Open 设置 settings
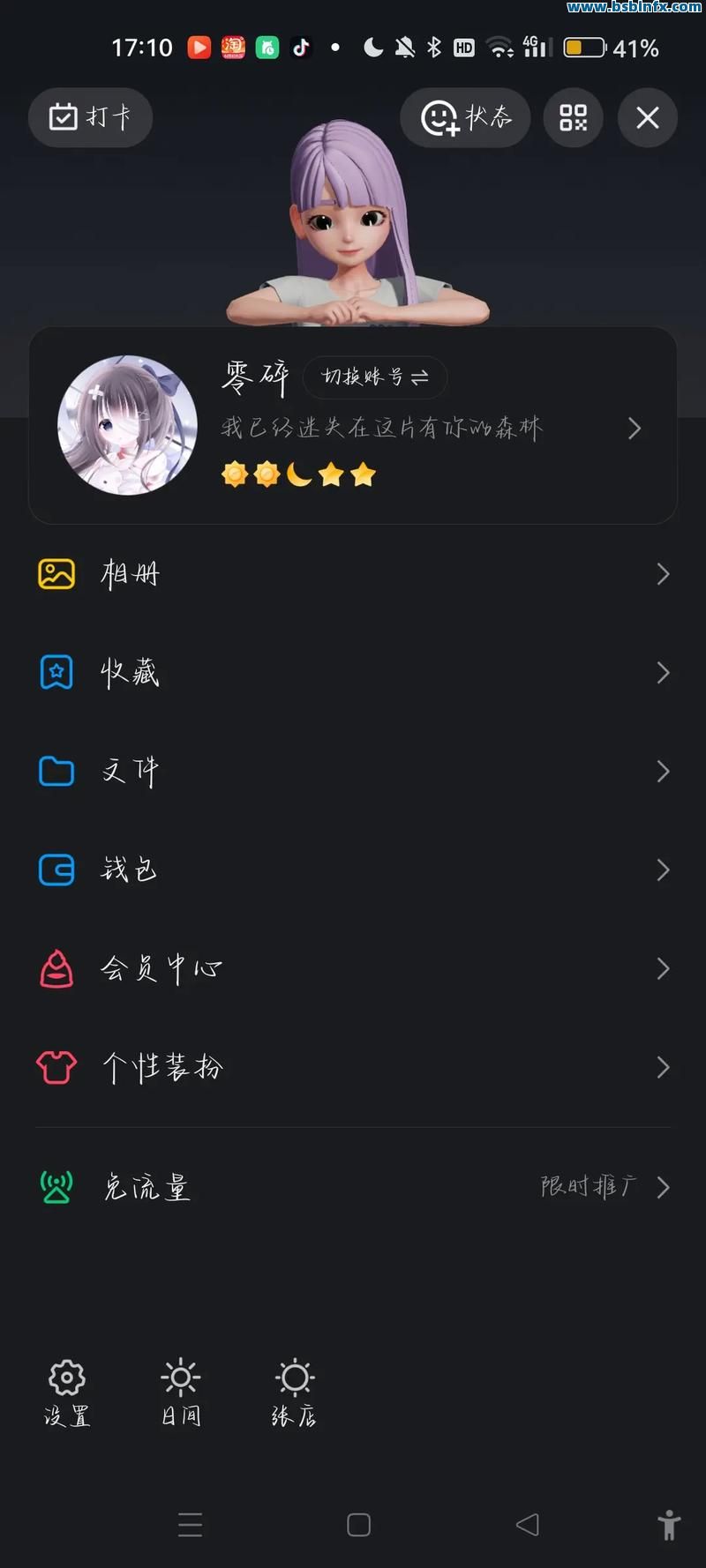The image size is (706, 1568). (67, 1393)
